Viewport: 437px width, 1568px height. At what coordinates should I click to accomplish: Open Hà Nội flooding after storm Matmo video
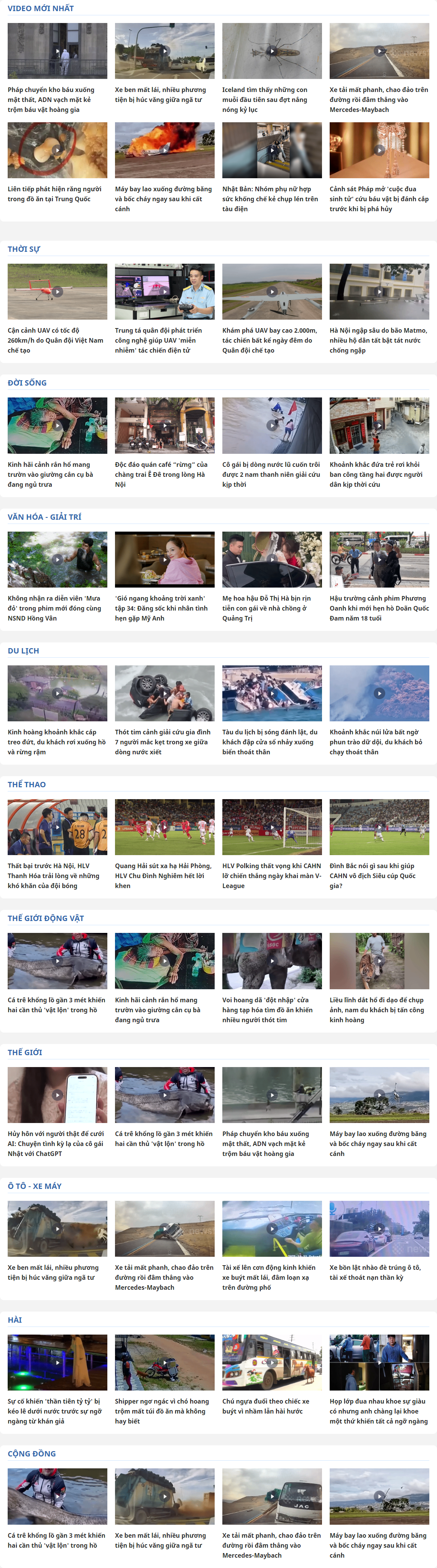click(379, 292)
